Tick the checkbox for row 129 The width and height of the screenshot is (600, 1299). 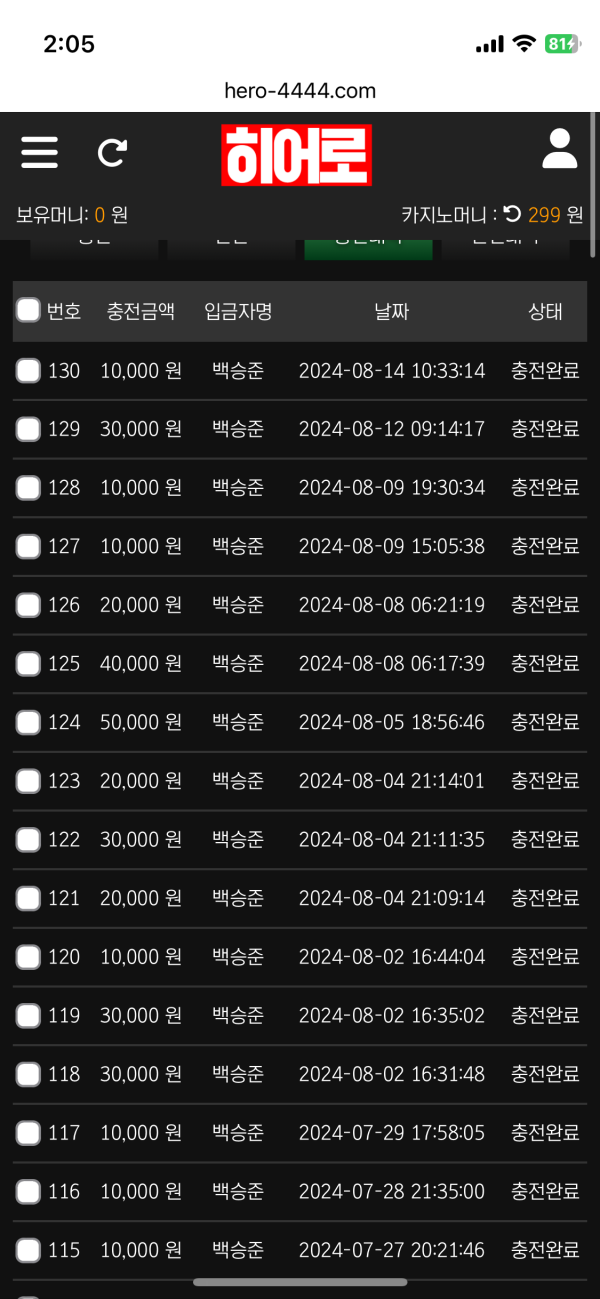pos(28,430)
